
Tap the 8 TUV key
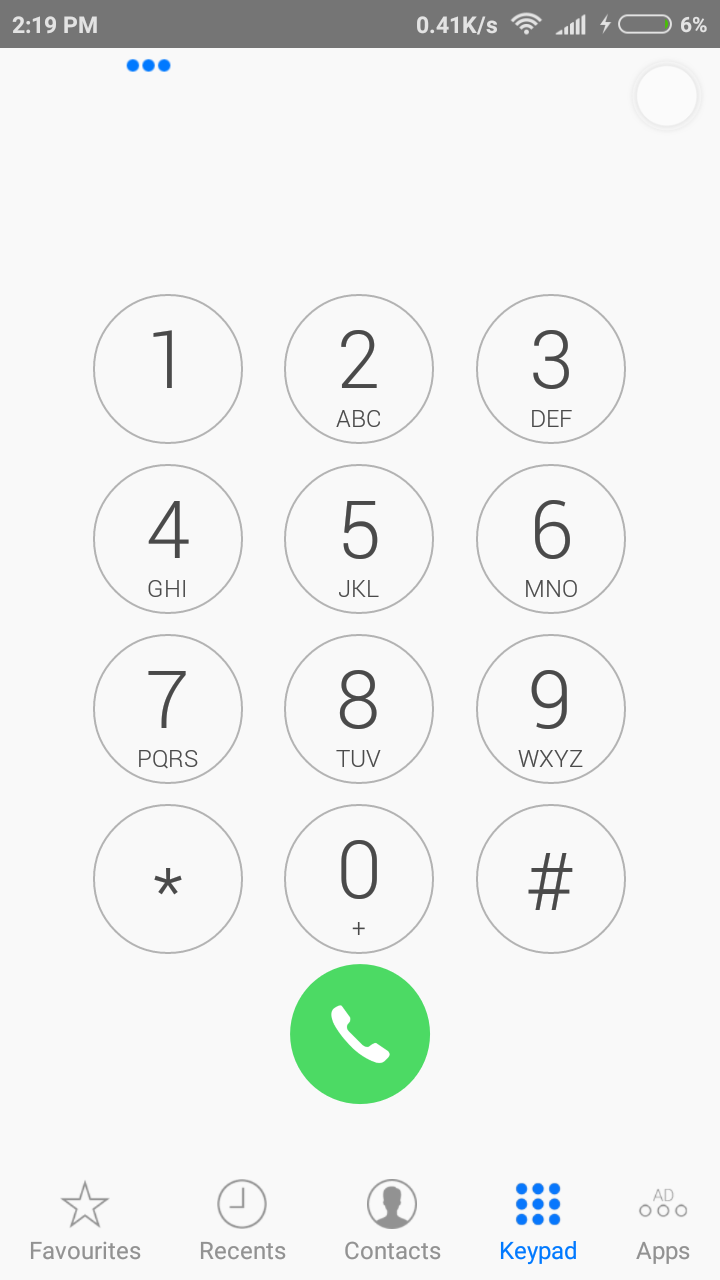(x=359, y=709)
